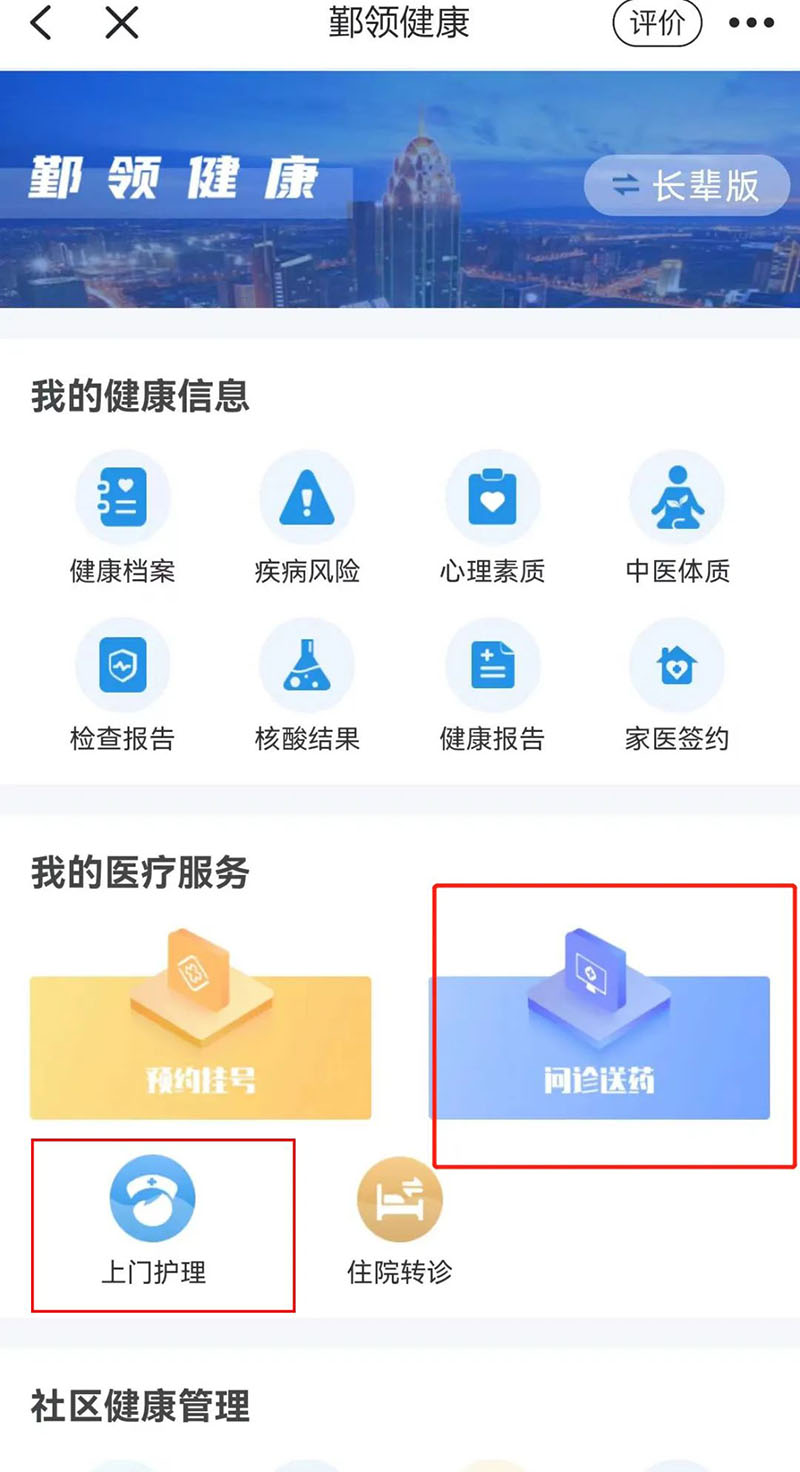
Task: Tap the 评价 button
Action: click(x=657, y=22)
